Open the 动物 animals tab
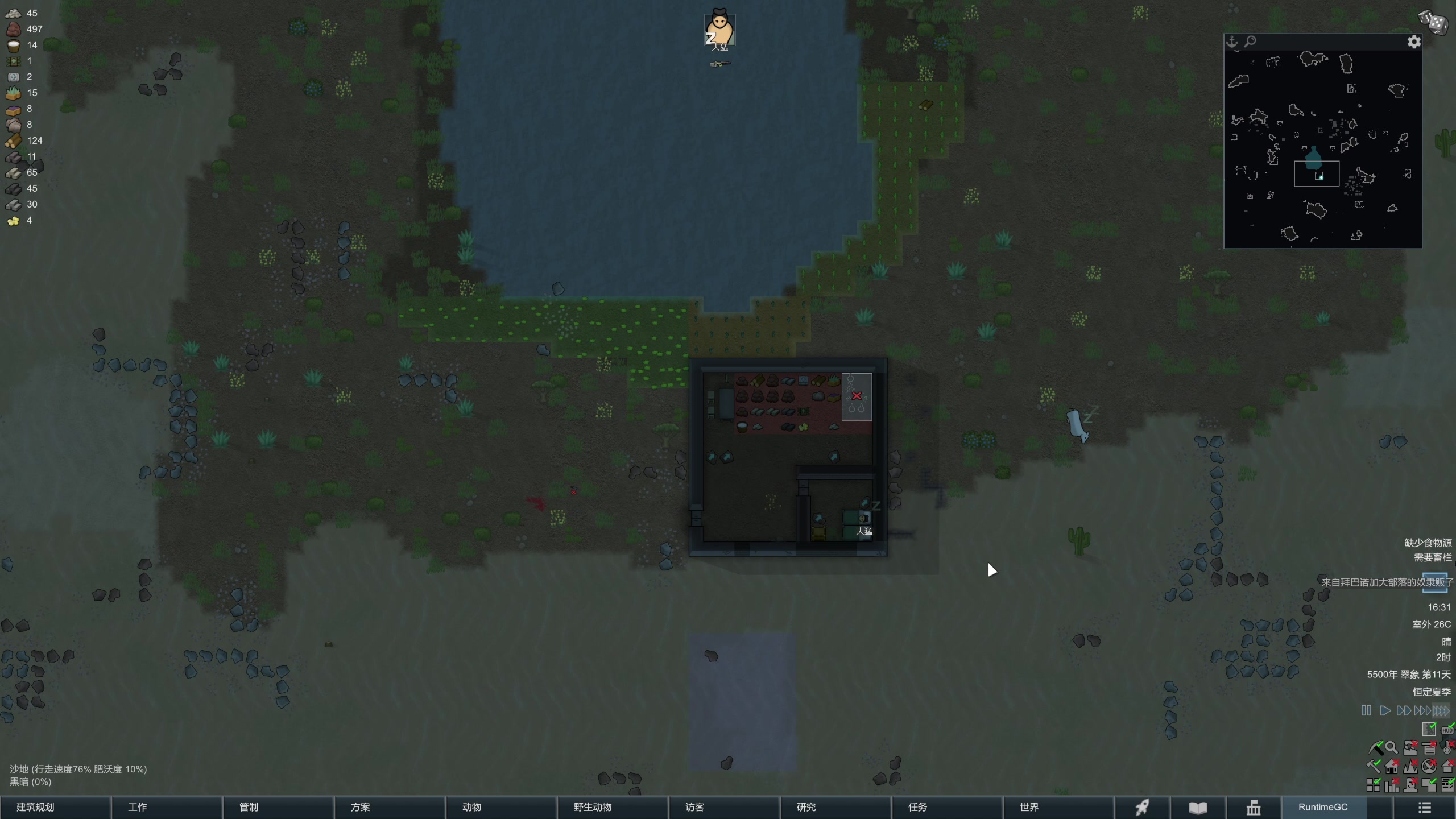The height and width of the screenshot is (819, 1456). pos(471,807)
